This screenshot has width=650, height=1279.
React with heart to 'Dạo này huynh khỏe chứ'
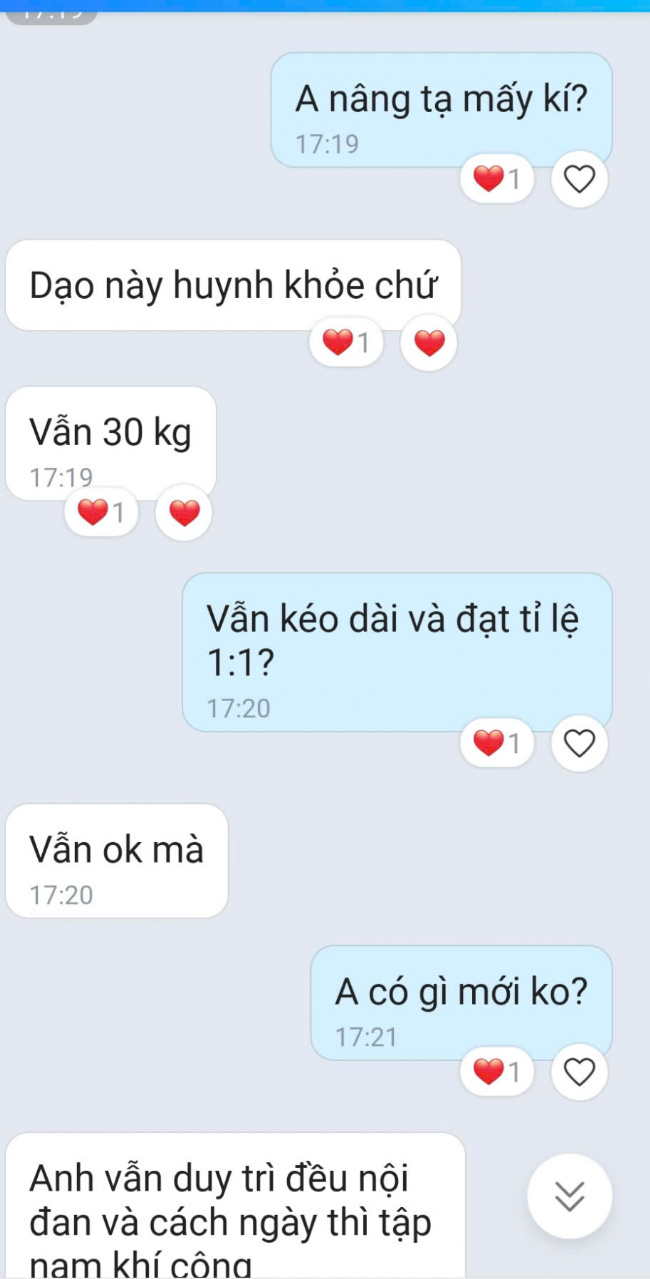(428, 343)
